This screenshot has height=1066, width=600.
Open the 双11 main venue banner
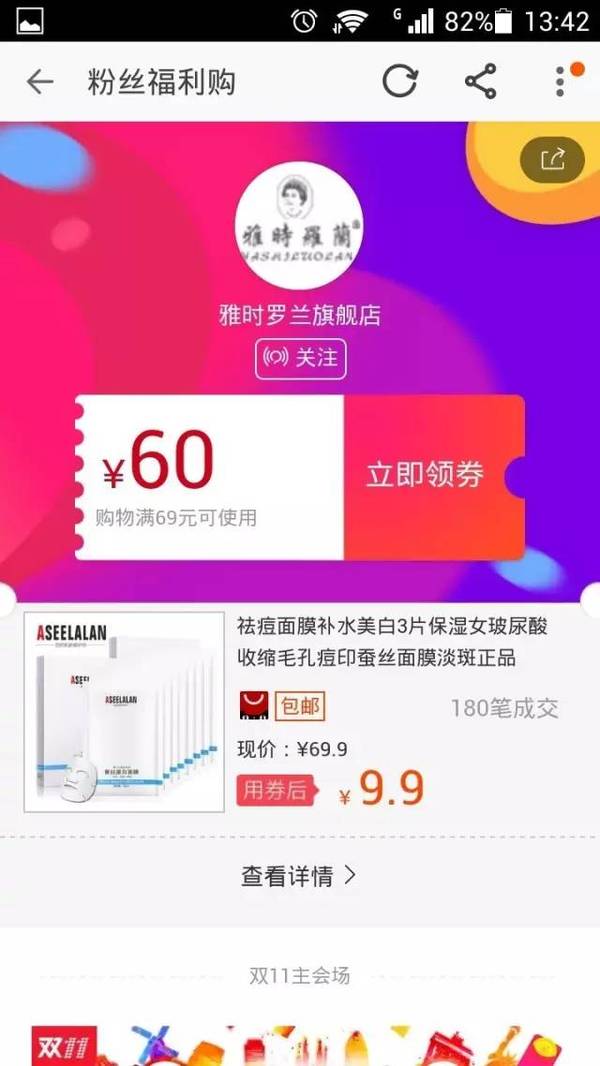click(x=300, y=1044)
